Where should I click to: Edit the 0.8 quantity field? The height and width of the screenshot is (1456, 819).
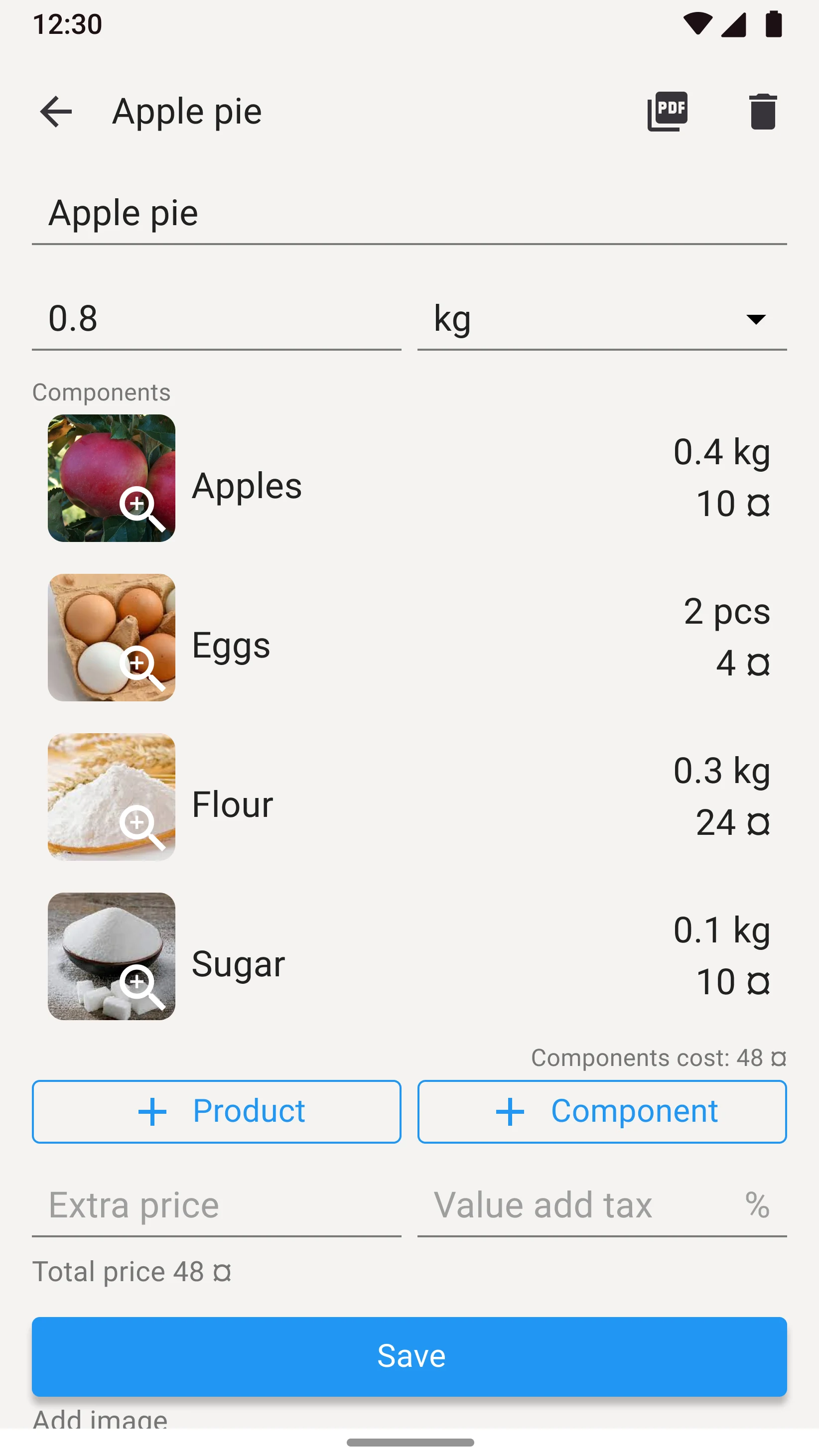click(217, 319)
